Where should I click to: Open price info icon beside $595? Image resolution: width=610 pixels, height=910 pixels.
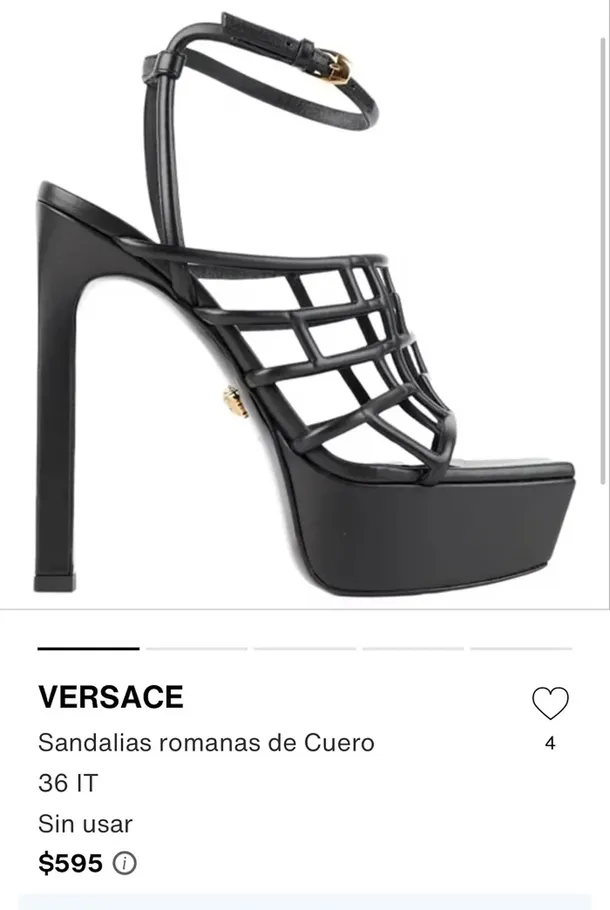(x=125, y=862)
